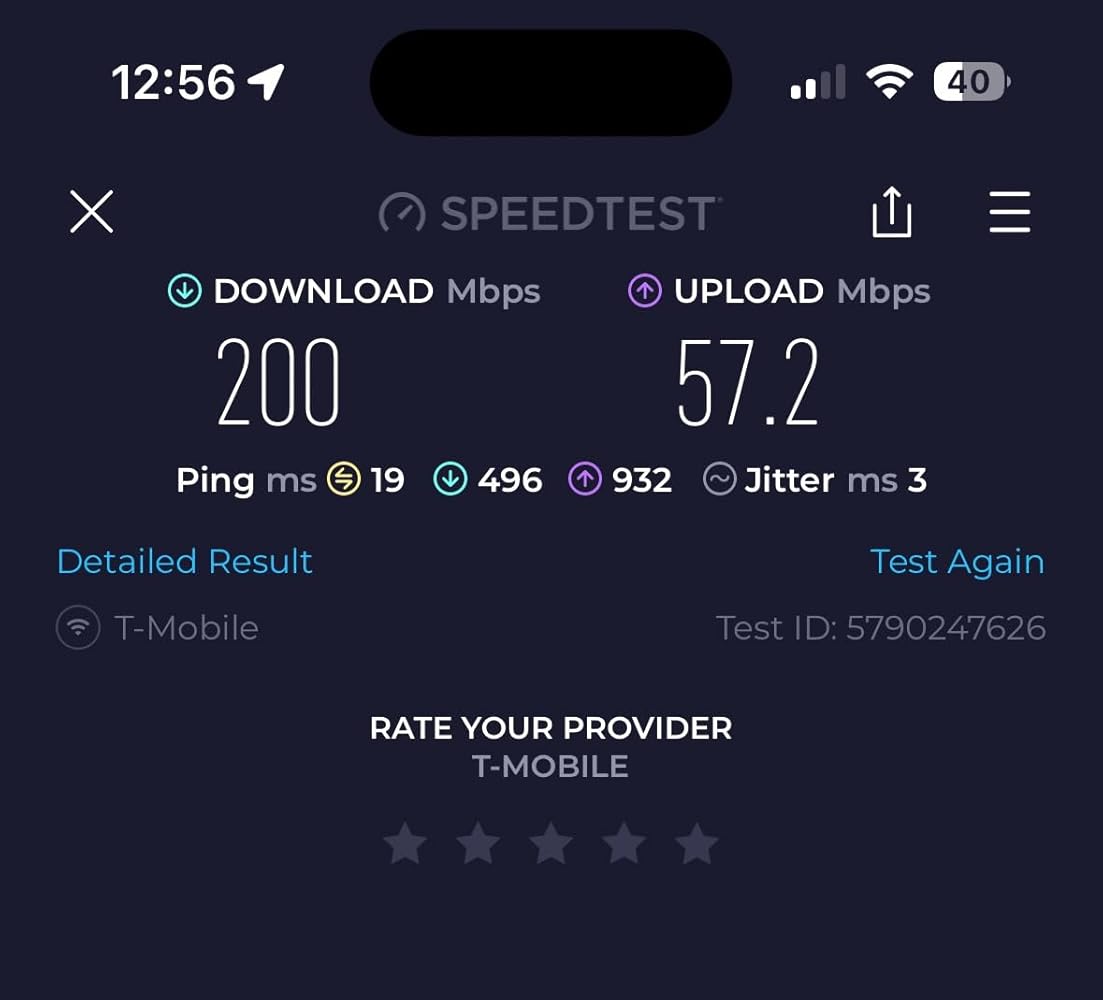Rate T-Mobile two stars

point(478,845)
